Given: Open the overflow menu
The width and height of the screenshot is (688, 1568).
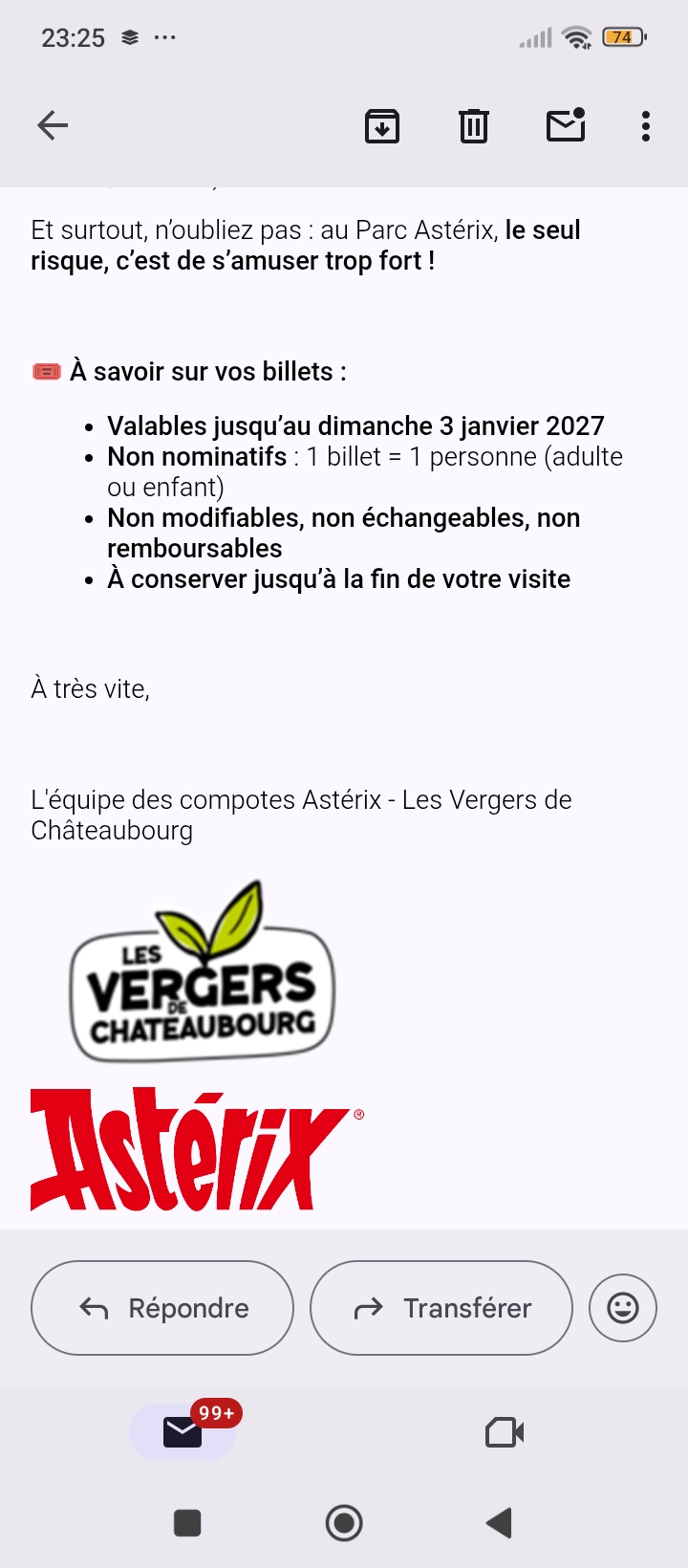Looking at the screenshot, I should [x=646, y=125].
